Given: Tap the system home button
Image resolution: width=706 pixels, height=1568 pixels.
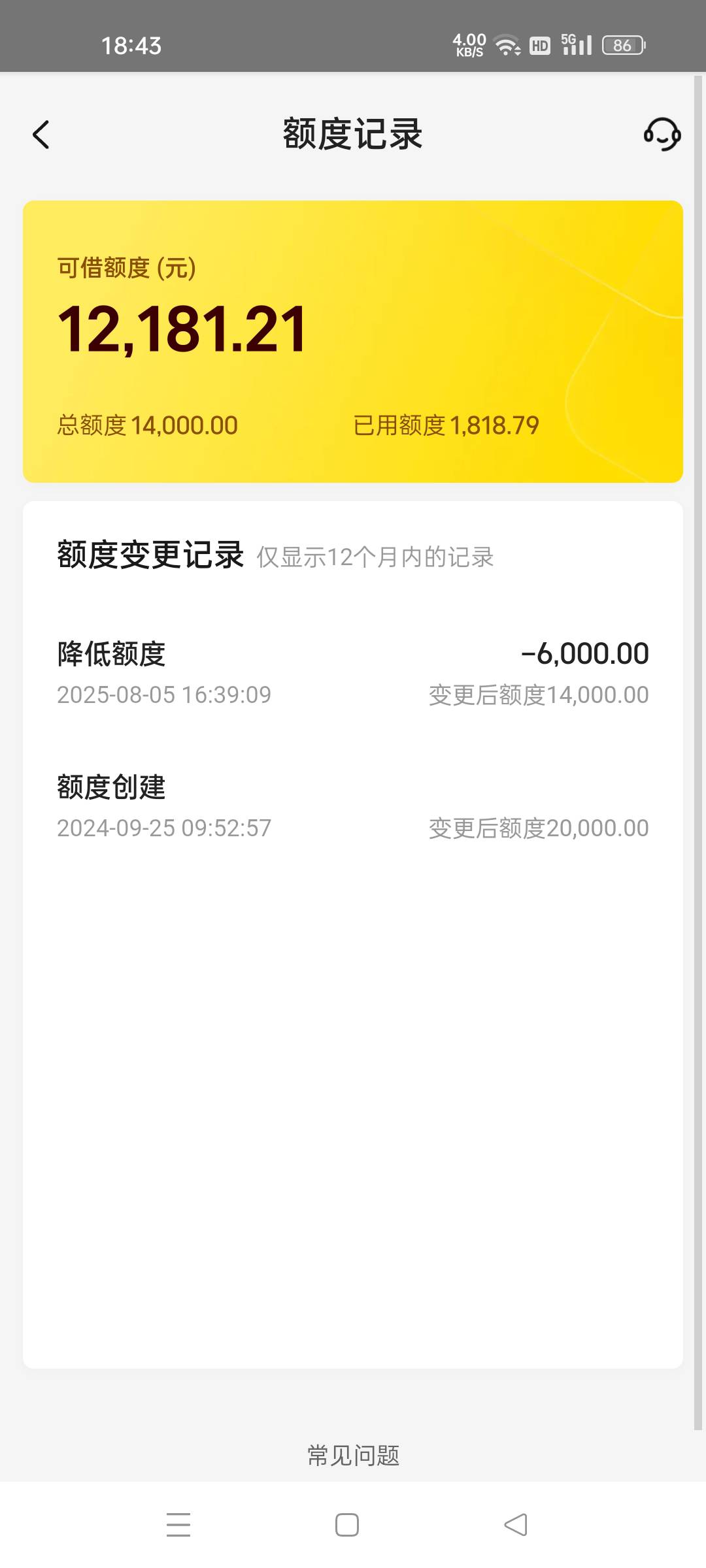Looking at the screenshot, I should point(347,1525).
